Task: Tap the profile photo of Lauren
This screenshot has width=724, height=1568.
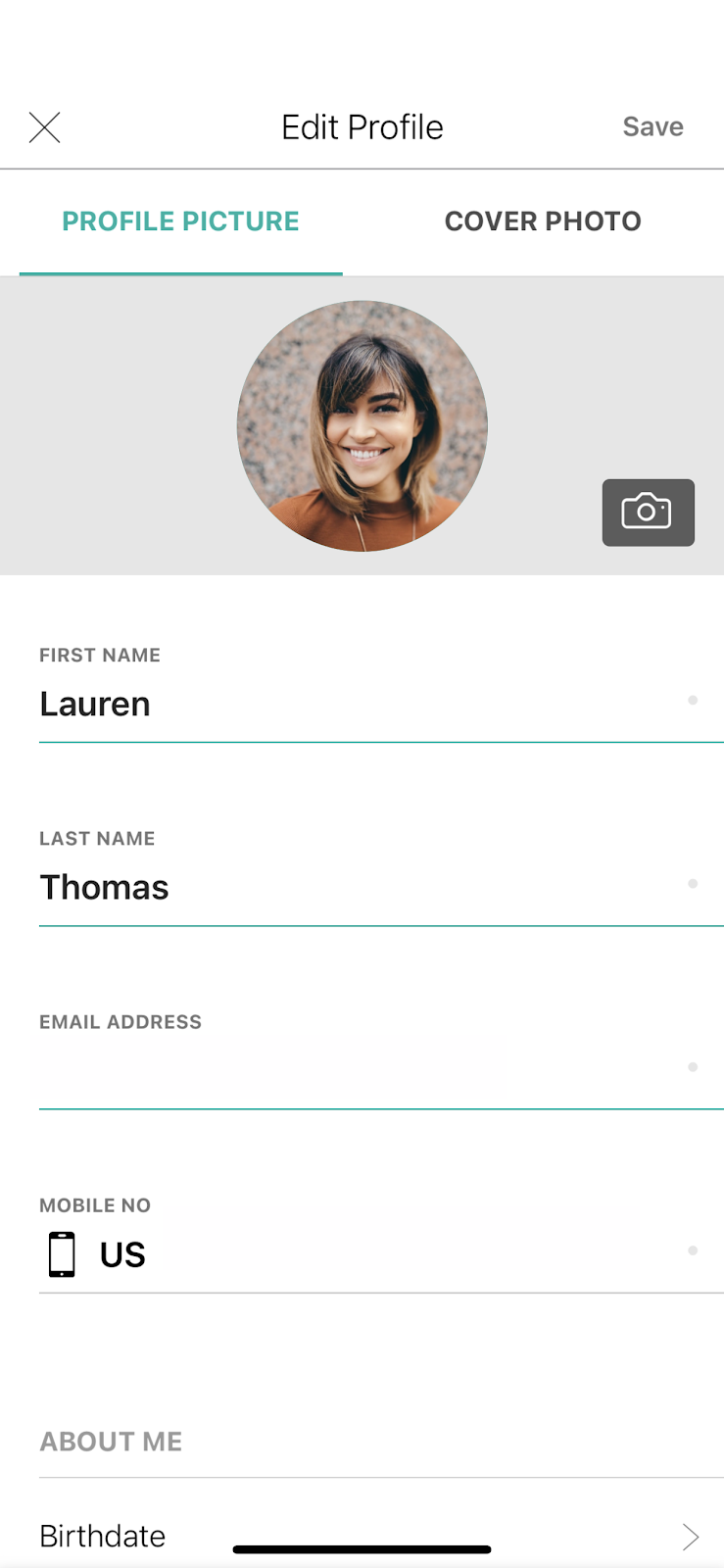Action: point(362,425)
